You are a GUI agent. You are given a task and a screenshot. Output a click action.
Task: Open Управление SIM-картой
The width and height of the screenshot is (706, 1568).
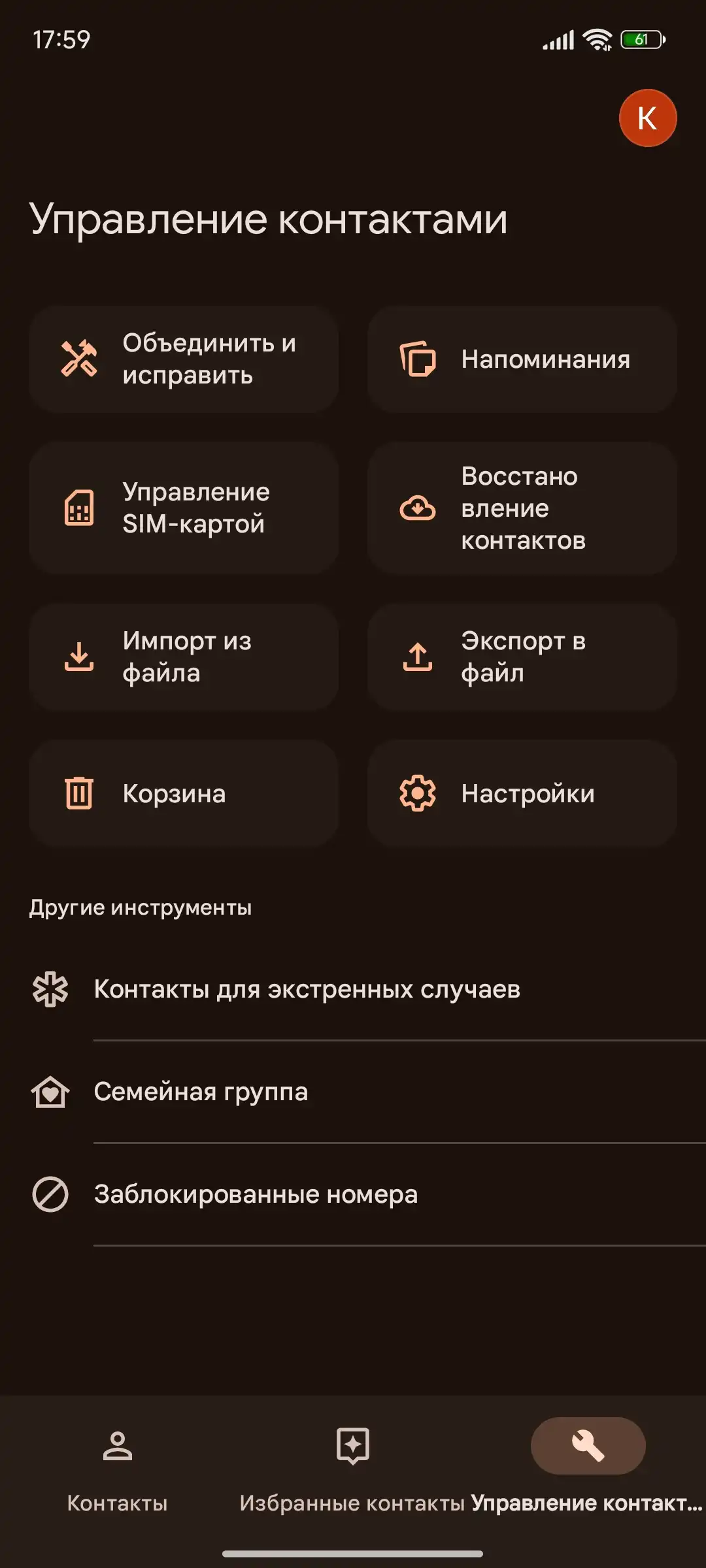pyautogui.click(x=184, y=508)
